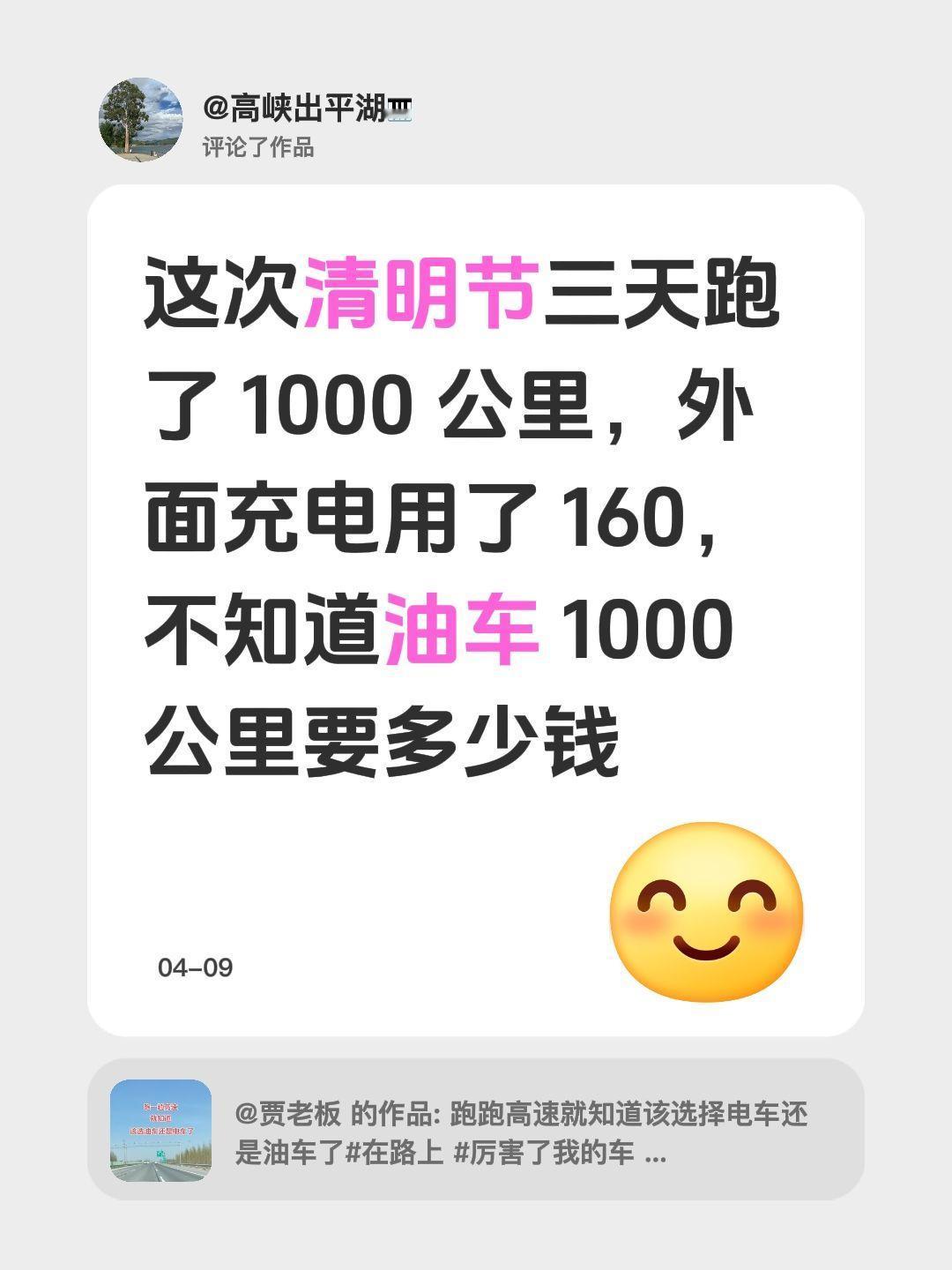952x1270 pixels.
Task: Select the date stamp 04–09
Action: 196,967
